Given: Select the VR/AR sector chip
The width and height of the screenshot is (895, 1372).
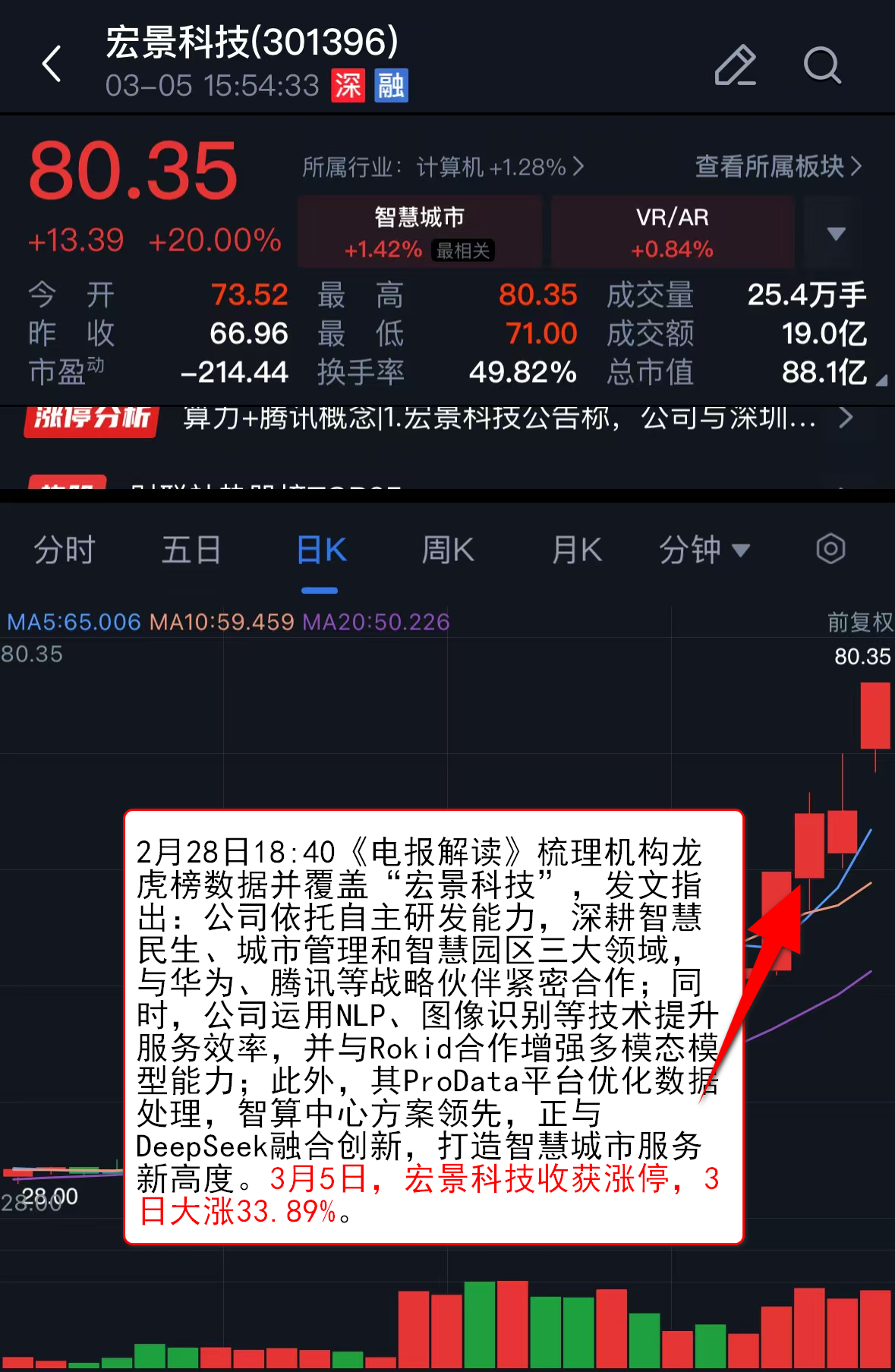Looking at the screenshot, I should pyautogui.click(x=673, y=232).
